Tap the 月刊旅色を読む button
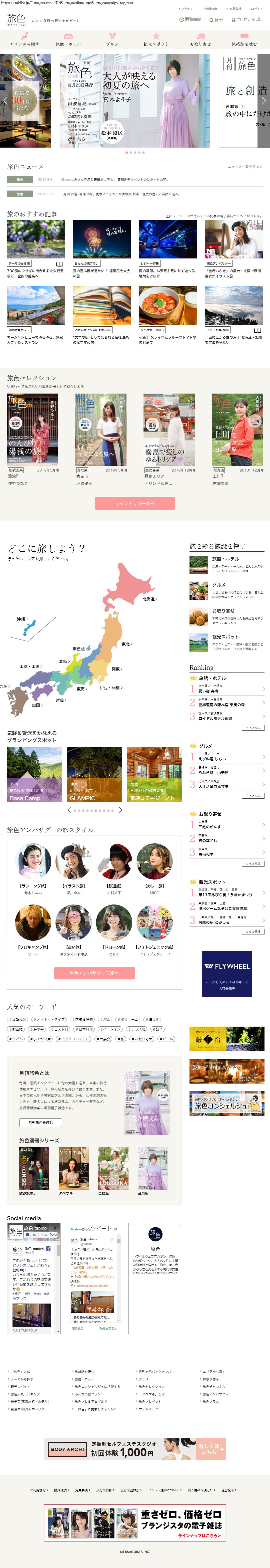270x1568 pixels. tap(41, 1122)
